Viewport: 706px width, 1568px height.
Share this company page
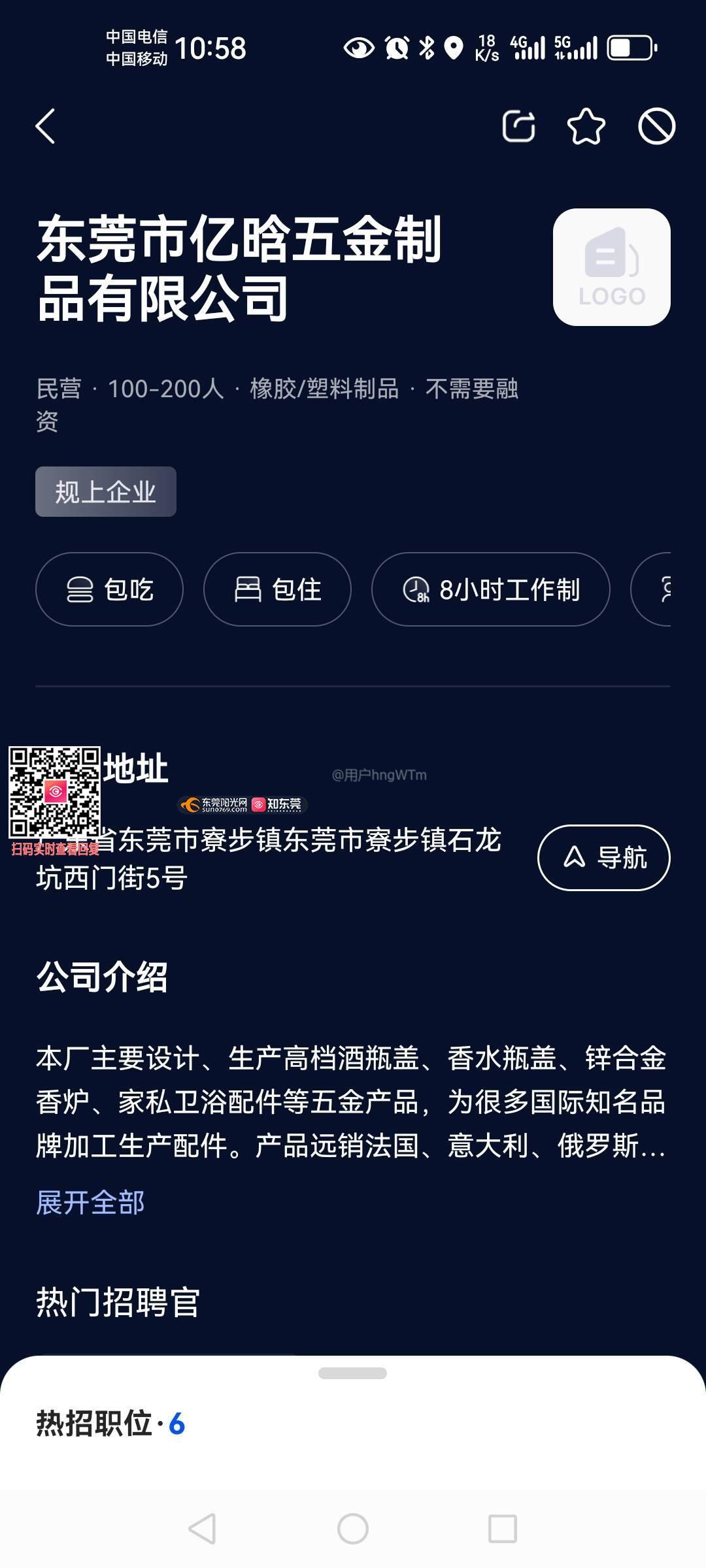518,126
